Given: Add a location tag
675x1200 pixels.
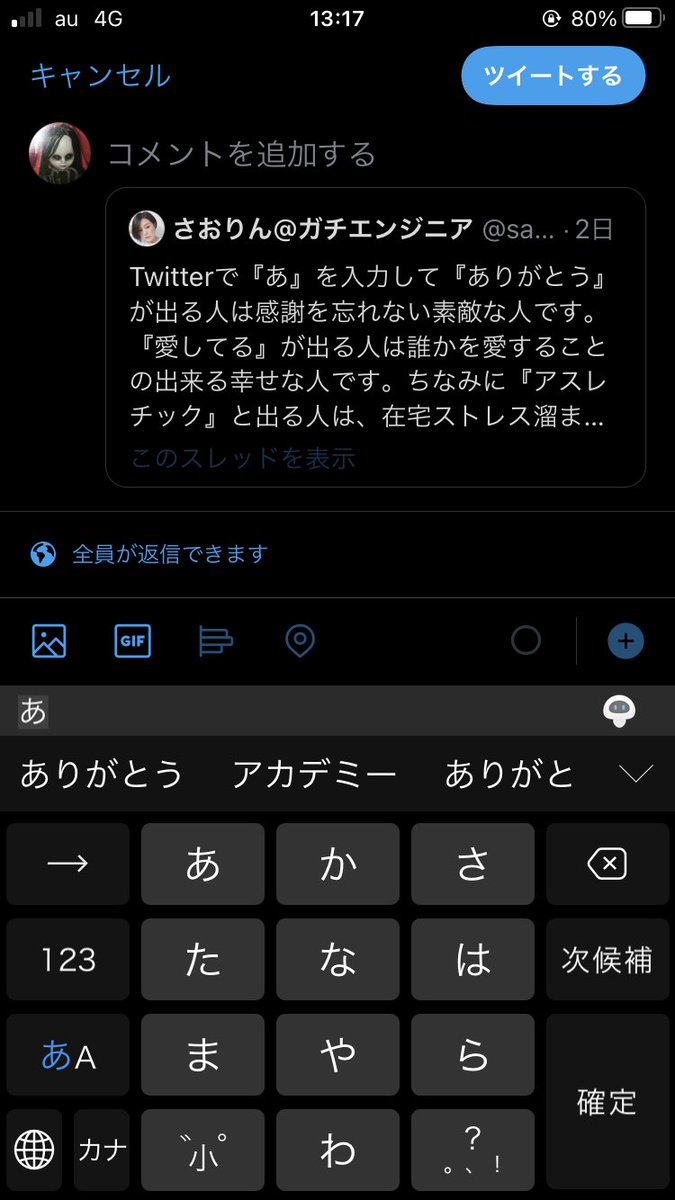Looking at the screenshot, I should tap(300, 640).
